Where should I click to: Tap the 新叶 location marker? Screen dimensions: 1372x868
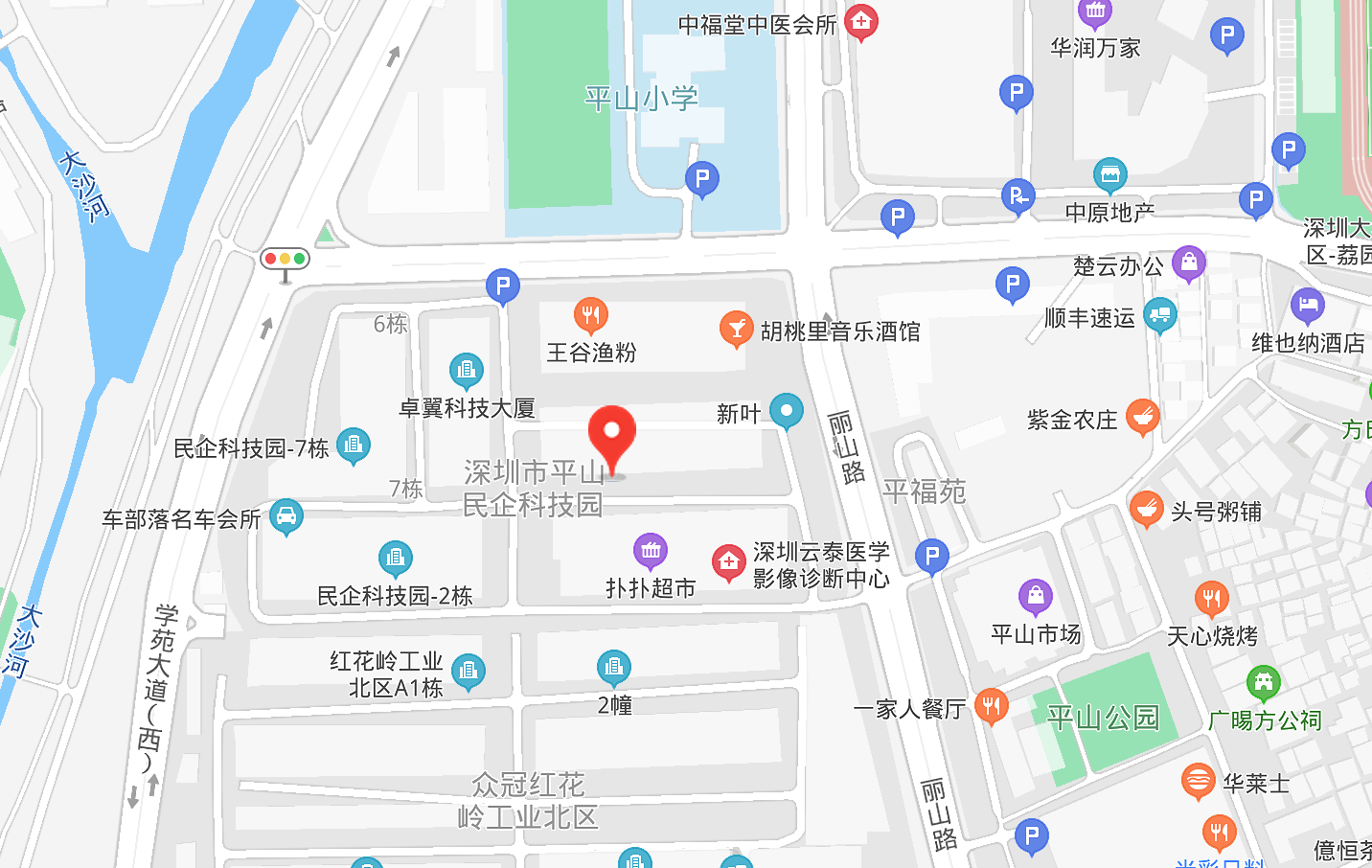click(x=787, y=411)
